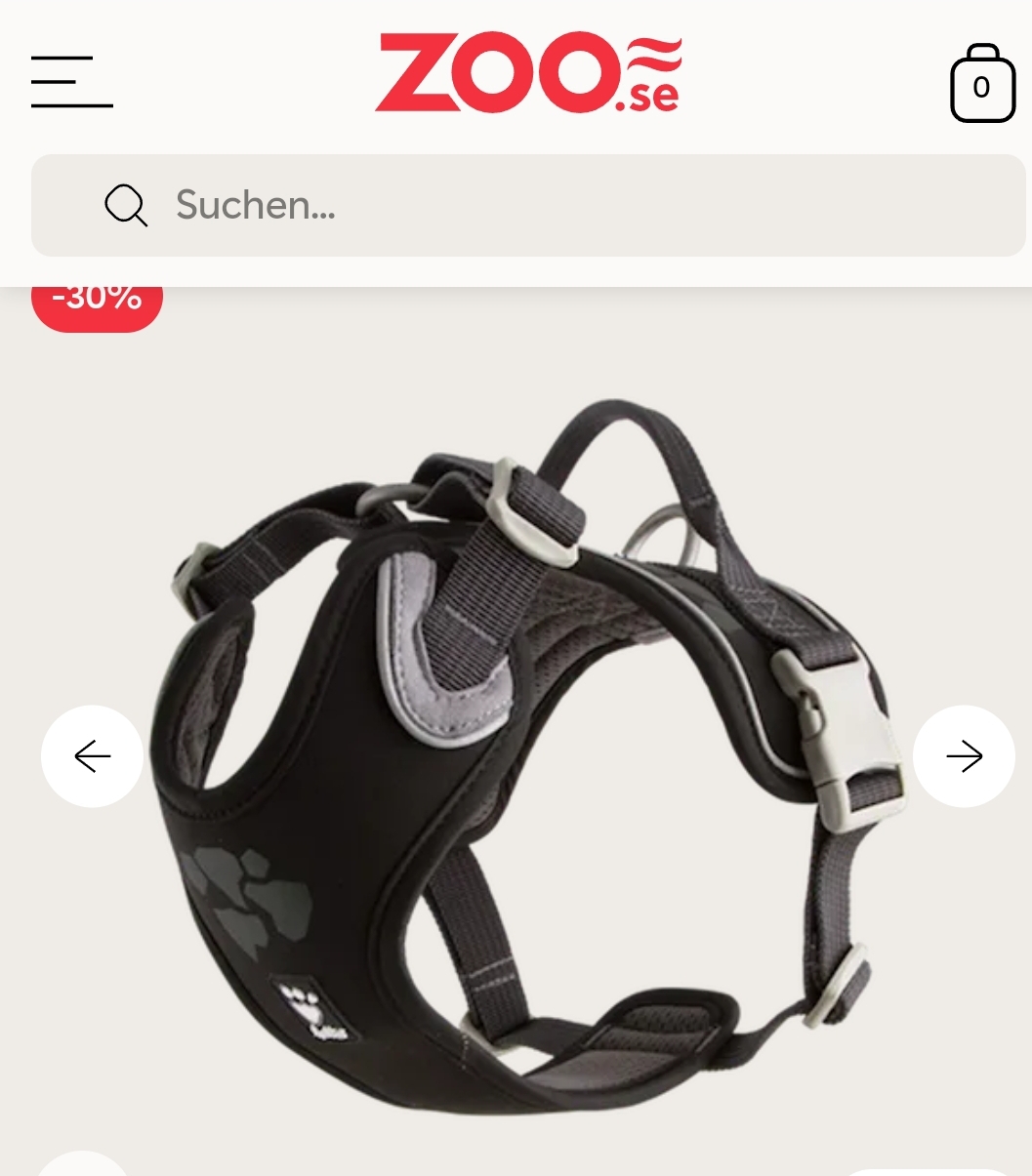Open the shopping cart
1032x1176 pixels.
[982, 85]
